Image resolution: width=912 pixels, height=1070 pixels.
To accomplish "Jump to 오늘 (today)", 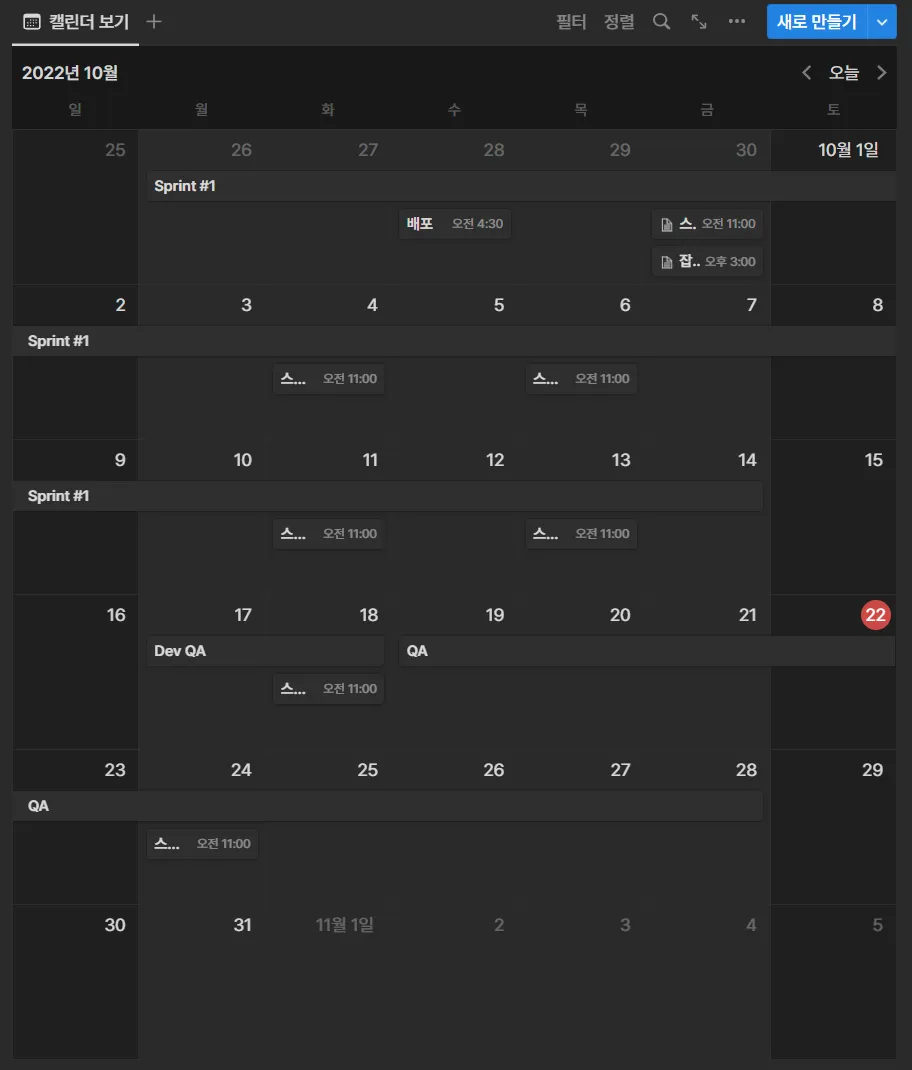I will click(x=843, y=73).
